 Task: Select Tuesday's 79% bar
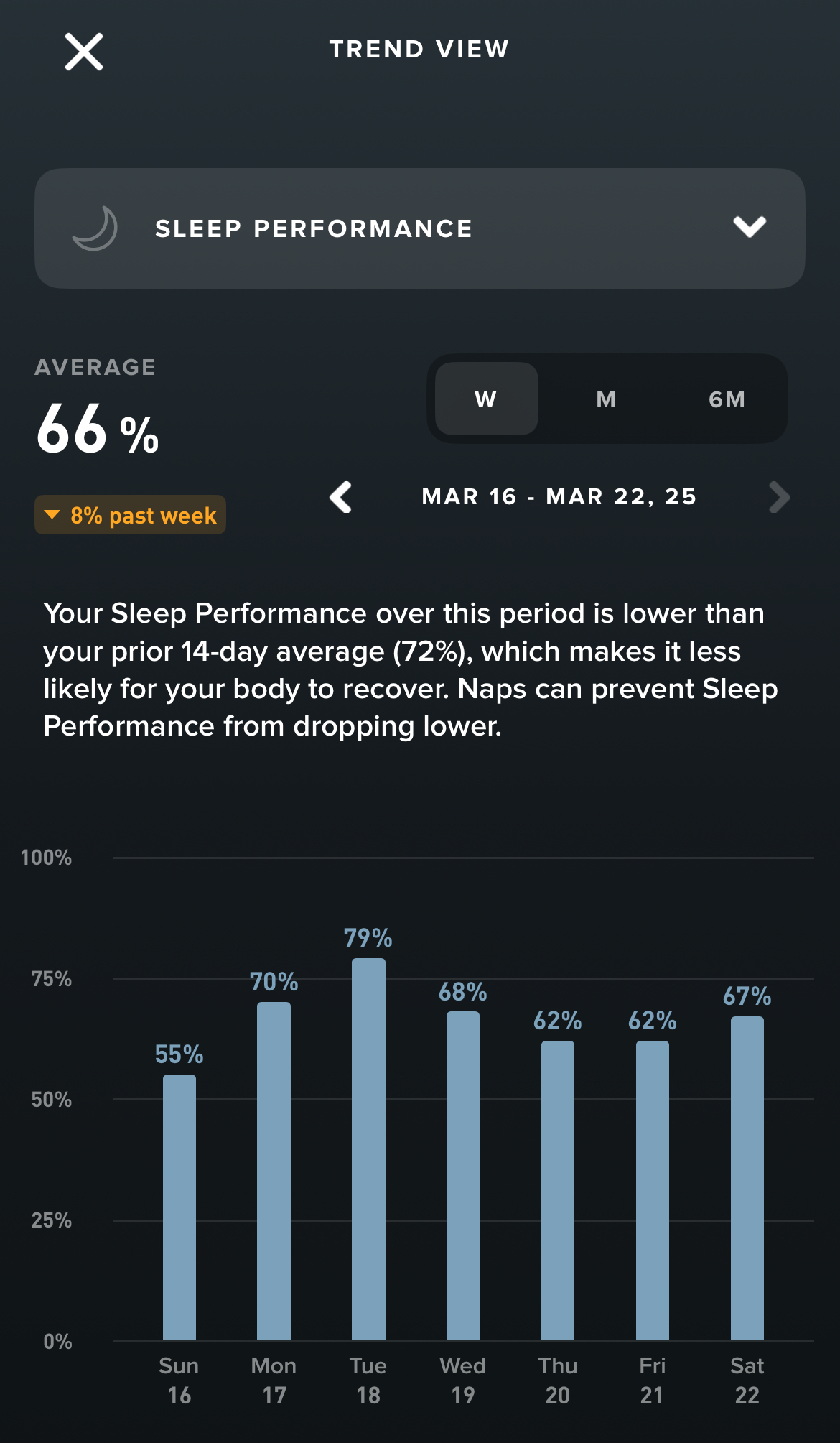368,1149
